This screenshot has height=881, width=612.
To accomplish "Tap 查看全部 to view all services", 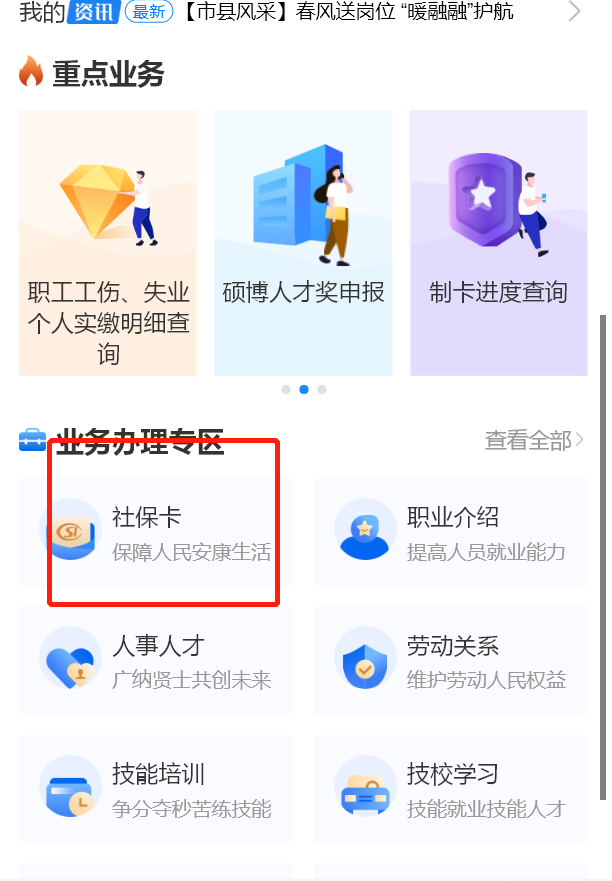I will coord(534,440).
